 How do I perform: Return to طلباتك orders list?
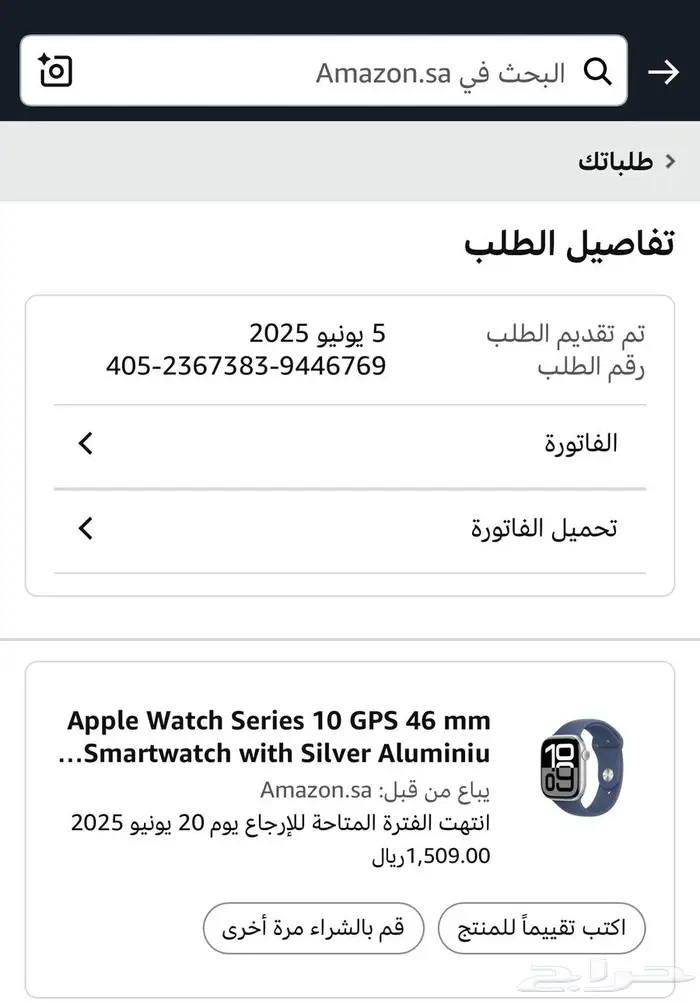[626, 161]
